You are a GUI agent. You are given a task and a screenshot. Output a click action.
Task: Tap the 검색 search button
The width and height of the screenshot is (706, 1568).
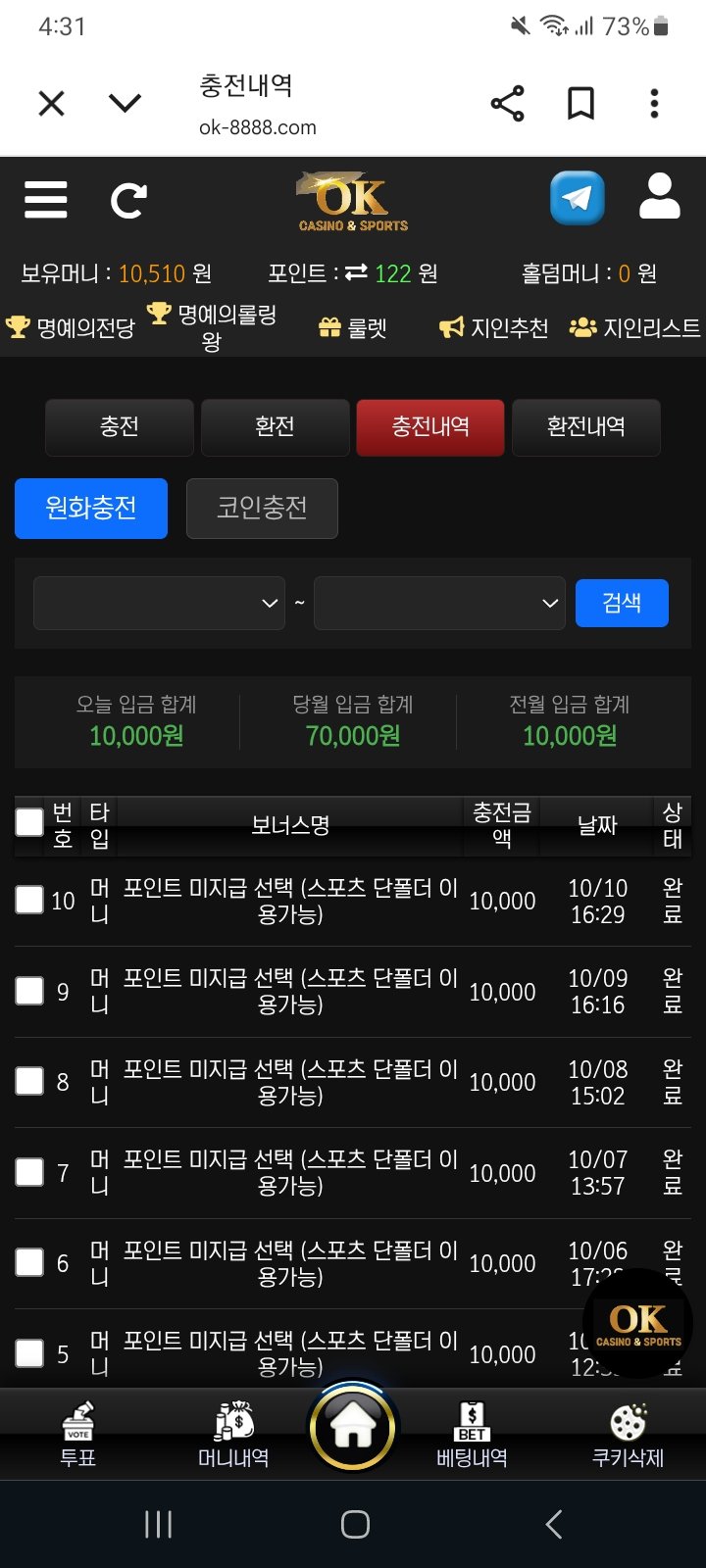pos(622,603)
